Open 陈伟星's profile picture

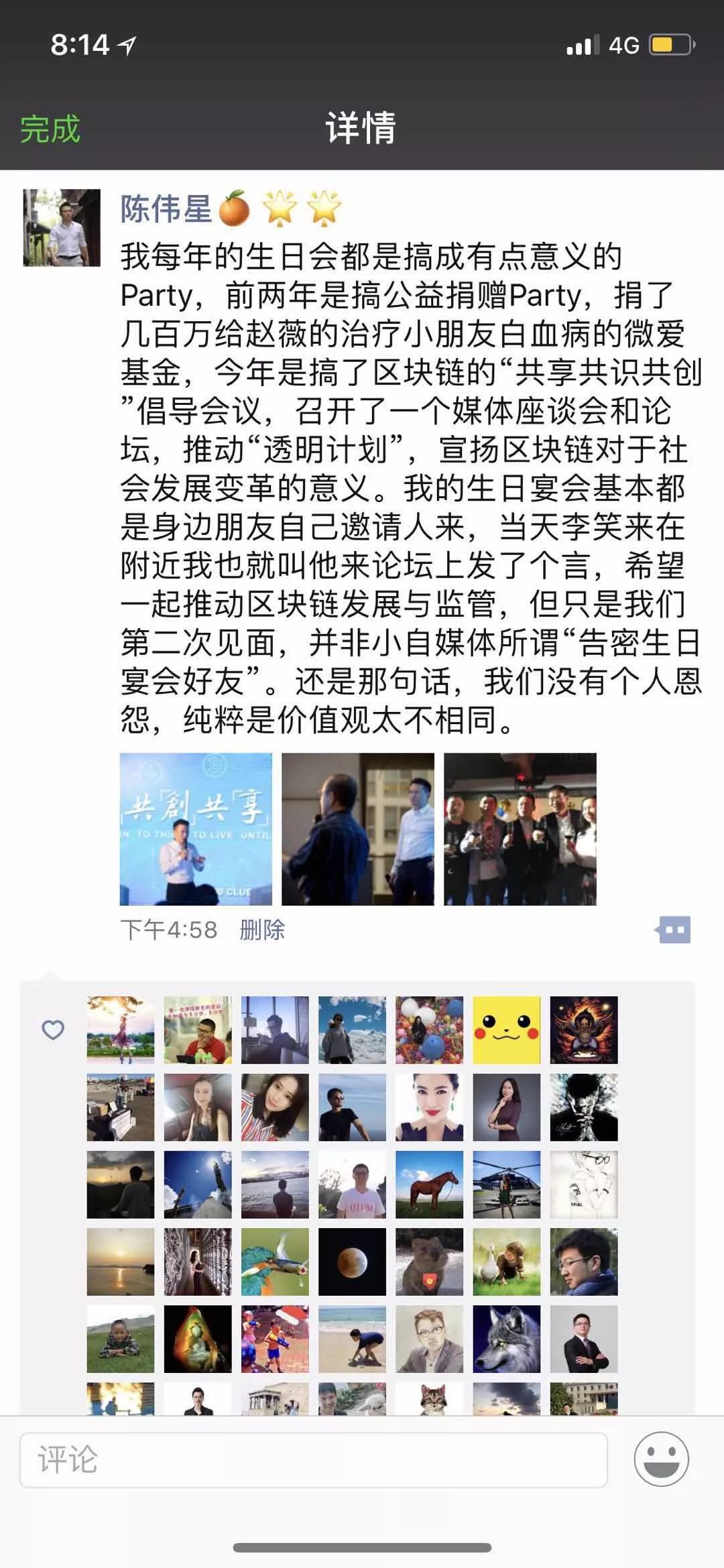62,228
